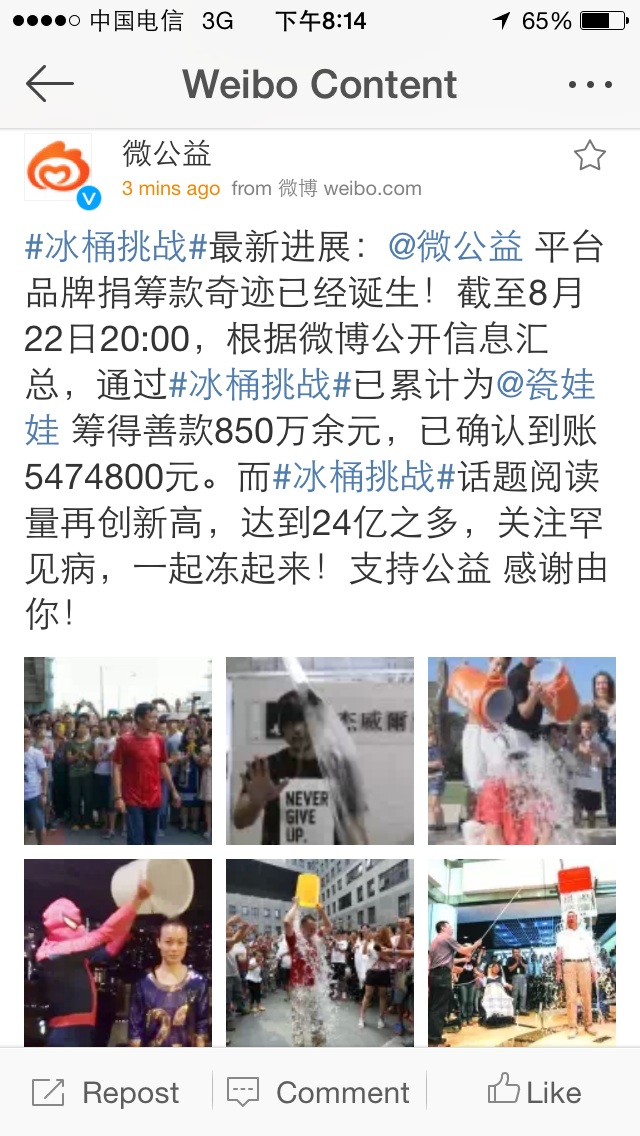640x1136 pixels.
Task: View photo of man in red shirt
Action: [118, 750]
